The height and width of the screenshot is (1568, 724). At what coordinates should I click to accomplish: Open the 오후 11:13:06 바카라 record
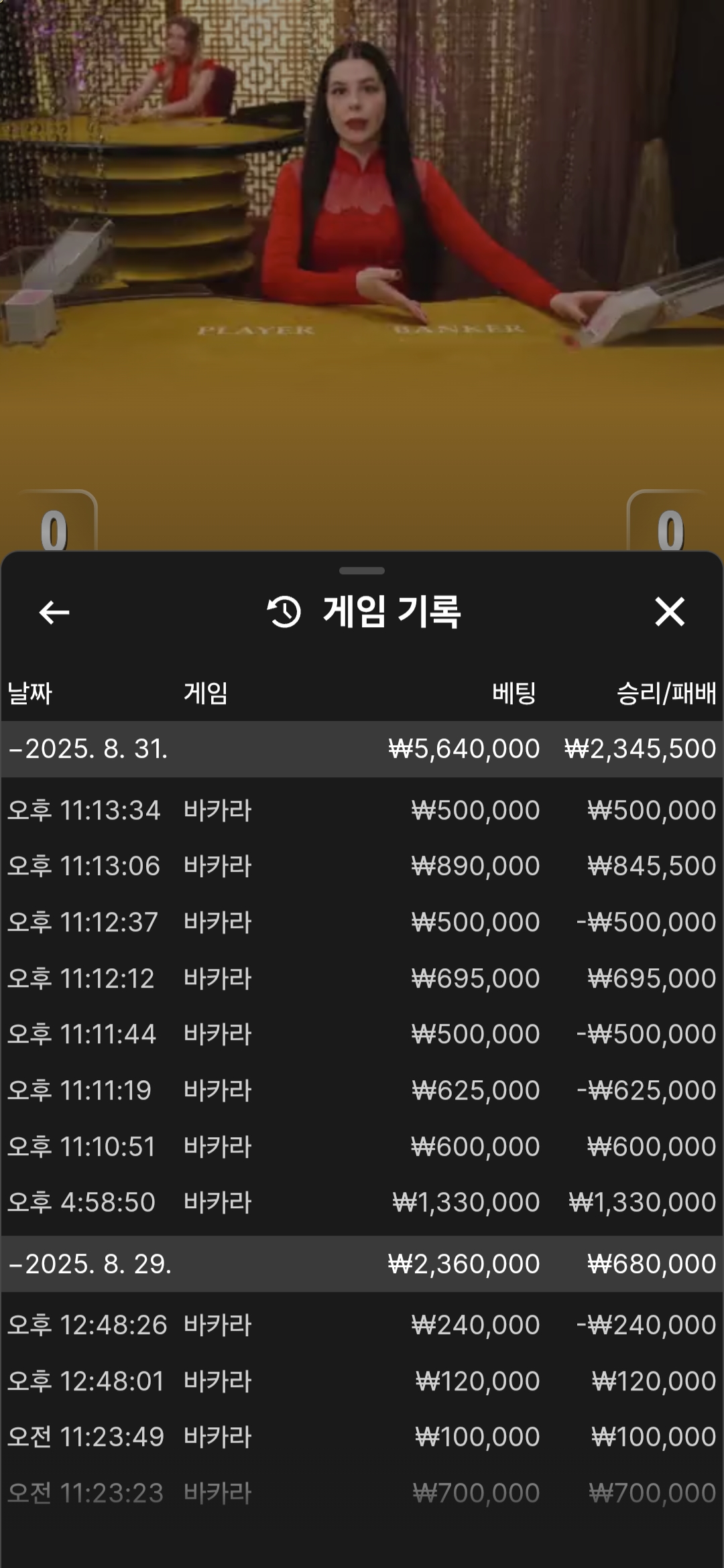pyautogui.click(x=362, y=866)
